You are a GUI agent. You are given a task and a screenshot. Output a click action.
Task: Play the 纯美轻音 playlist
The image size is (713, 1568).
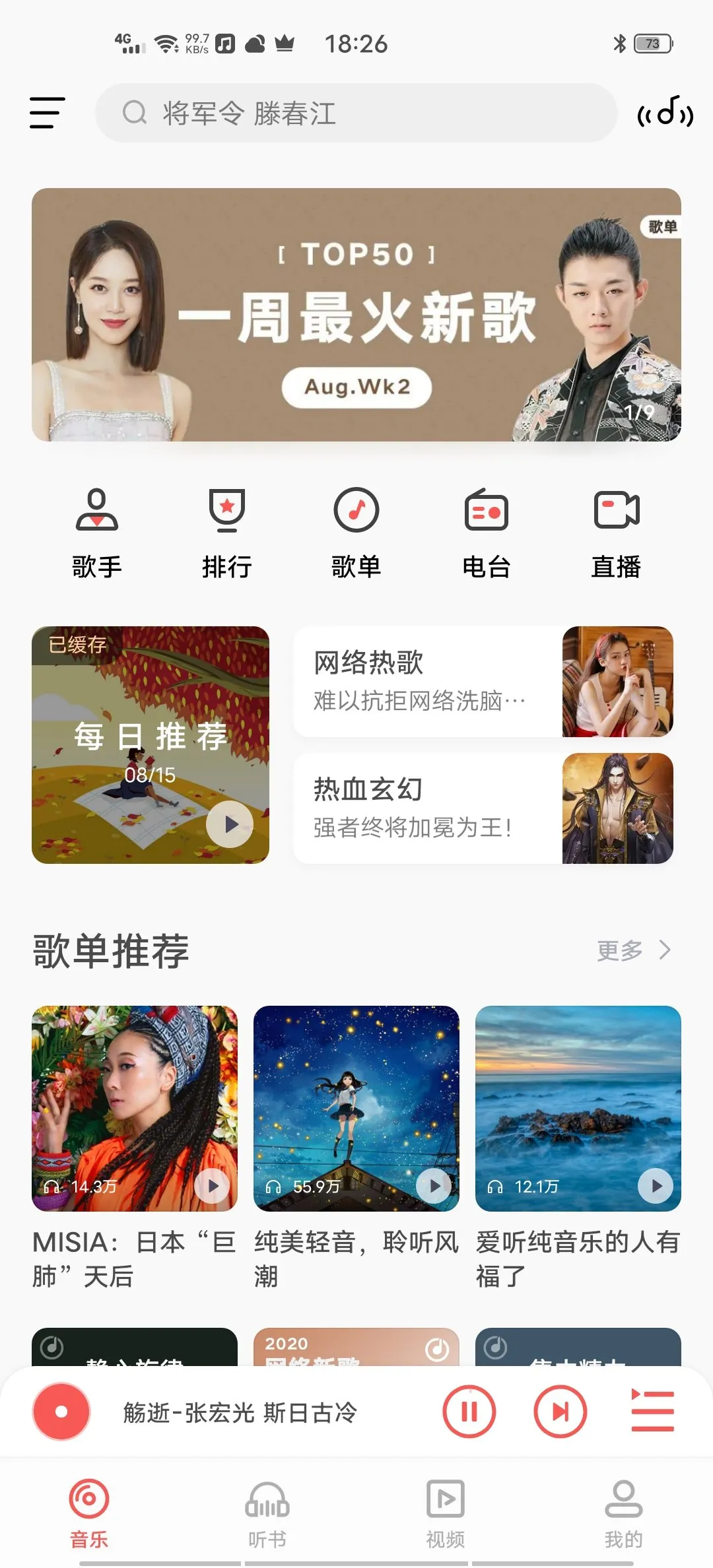point(434,1186)
